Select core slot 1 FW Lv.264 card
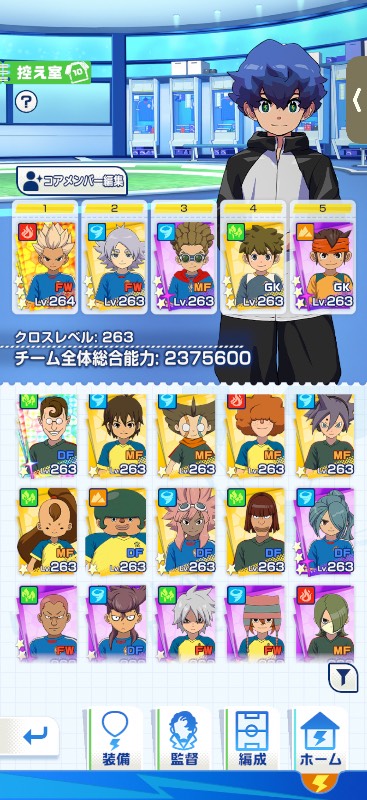 point(45,257)
